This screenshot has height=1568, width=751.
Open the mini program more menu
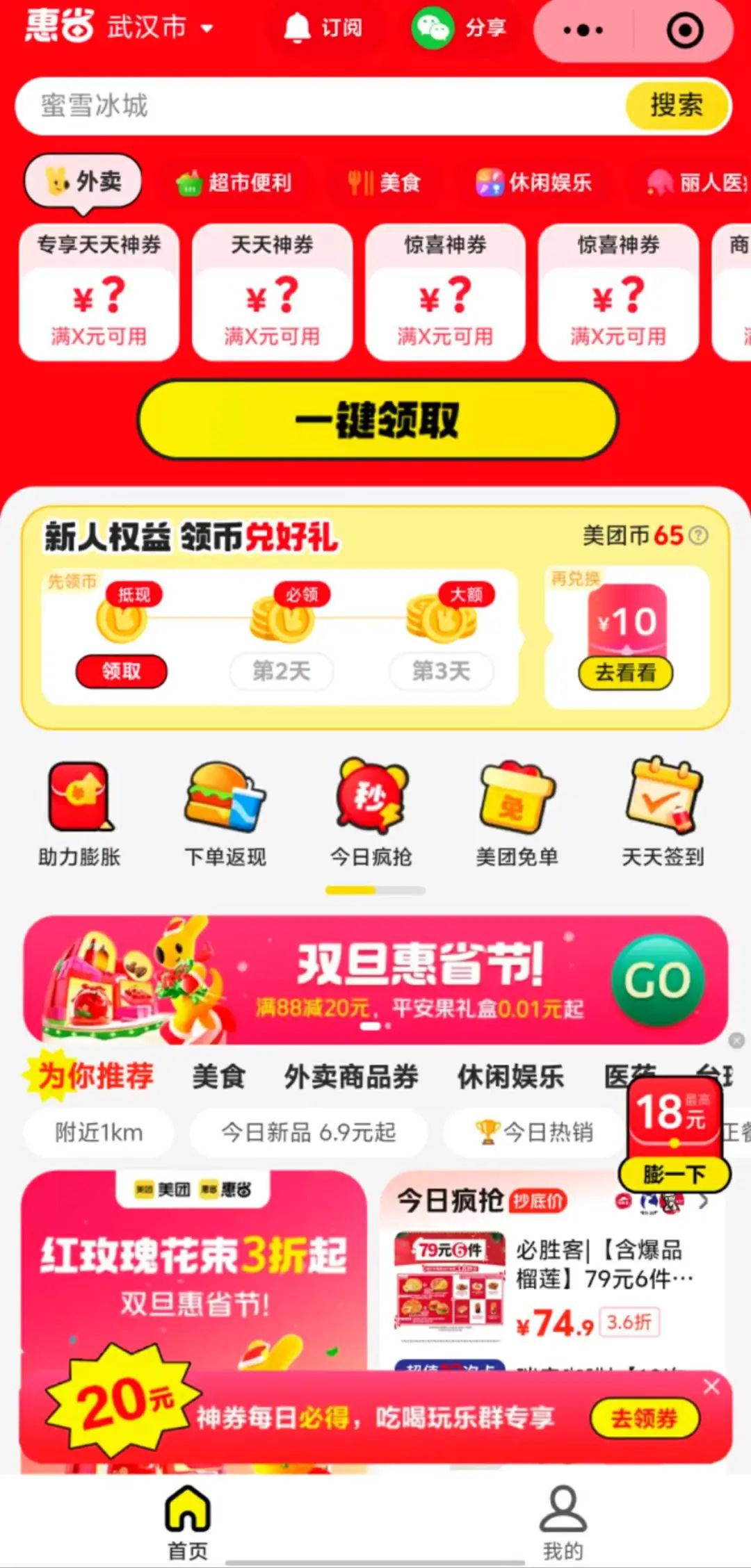coord(583,31)
